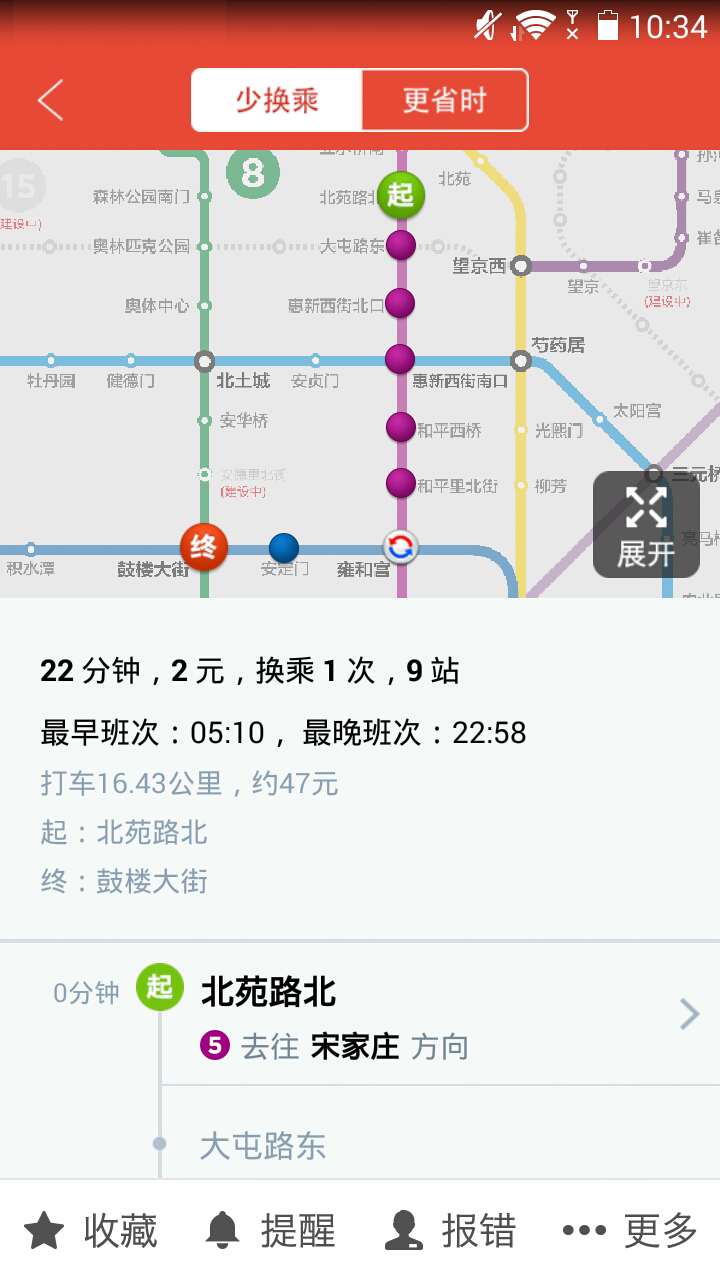Switch to the 少换乘 tab
Image resolution: width=720 pixels, height=1280 pixels.
pos(277,100)
